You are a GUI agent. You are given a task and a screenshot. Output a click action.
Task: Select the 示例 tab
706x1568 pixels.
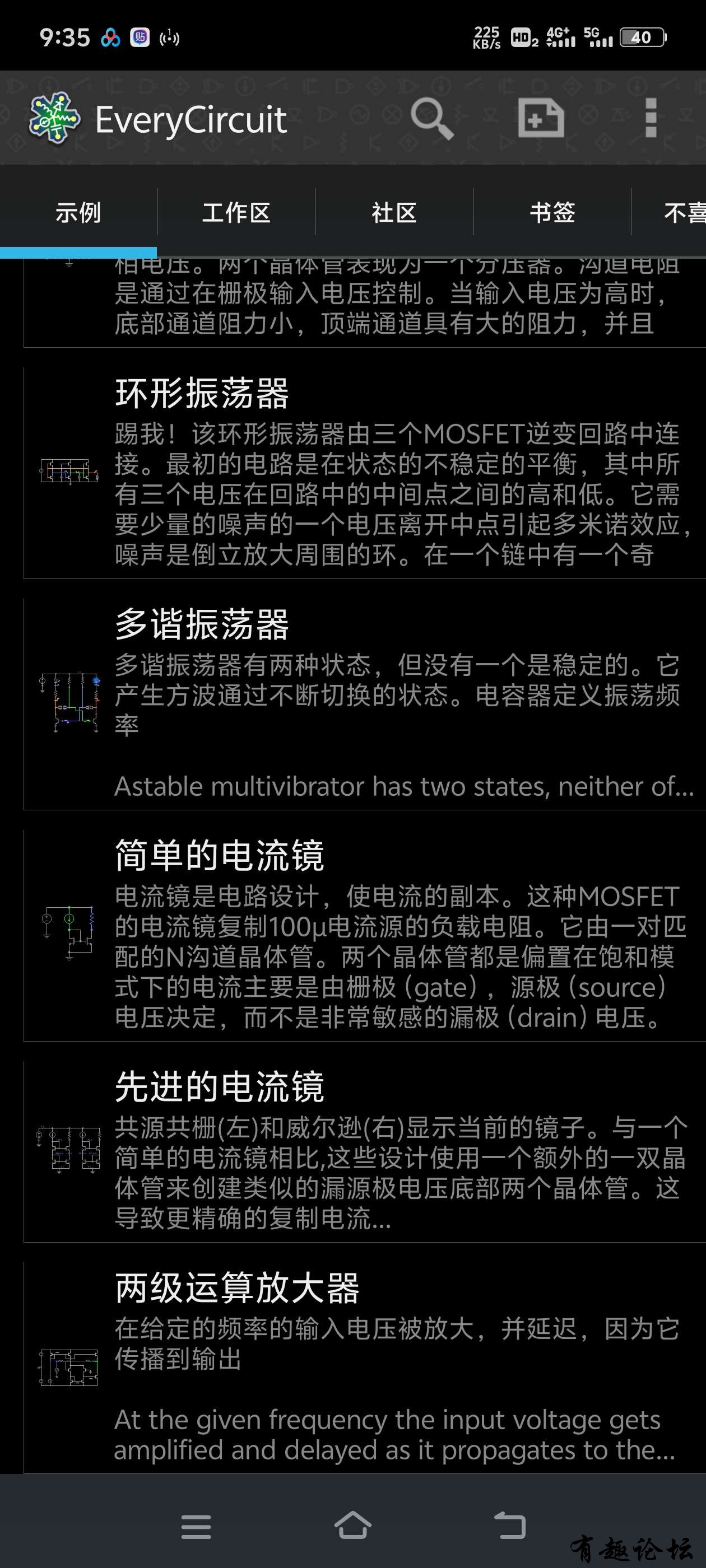click(x=78, y=212)
